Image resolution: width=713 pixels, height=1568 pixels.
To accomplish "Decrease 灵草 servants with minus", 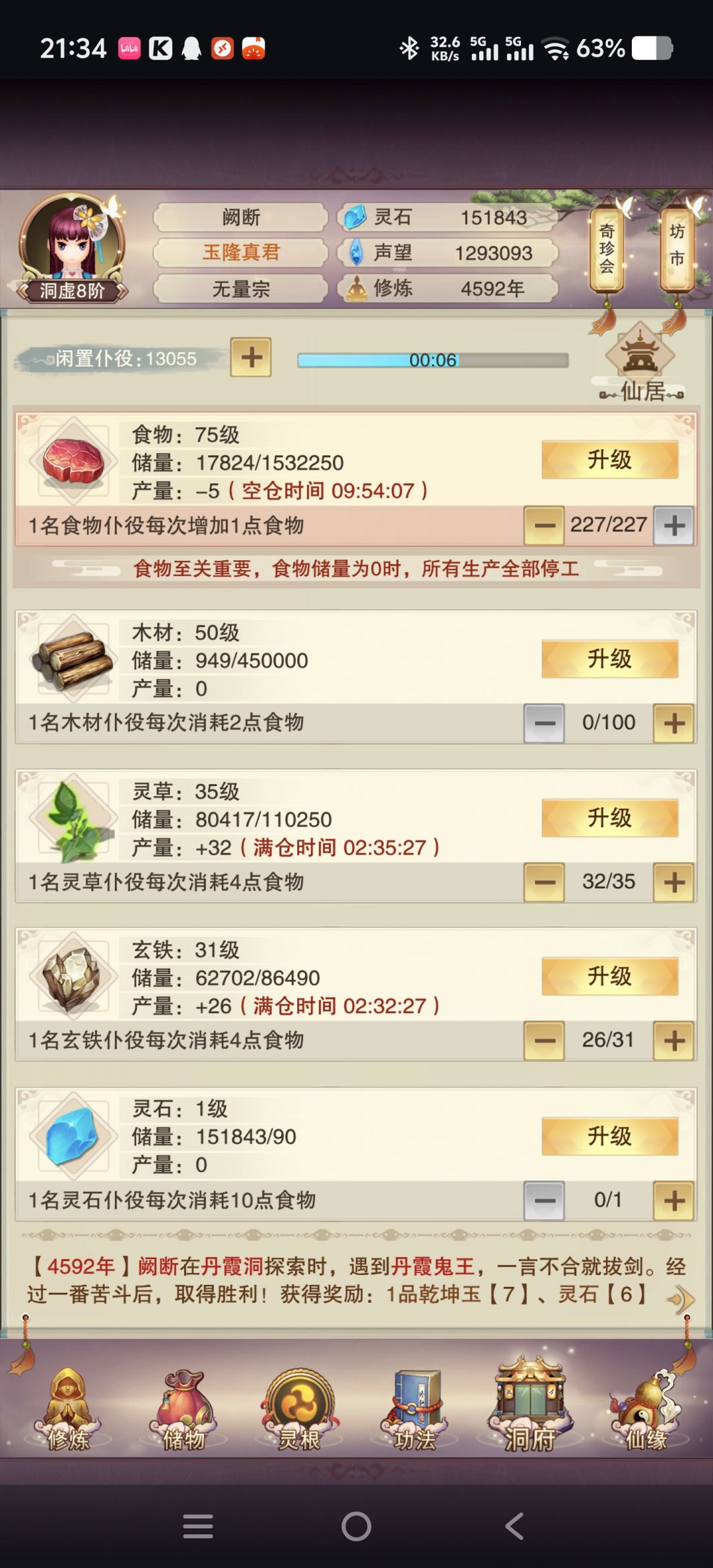I will pyautogui.click(x=545, y=881).
